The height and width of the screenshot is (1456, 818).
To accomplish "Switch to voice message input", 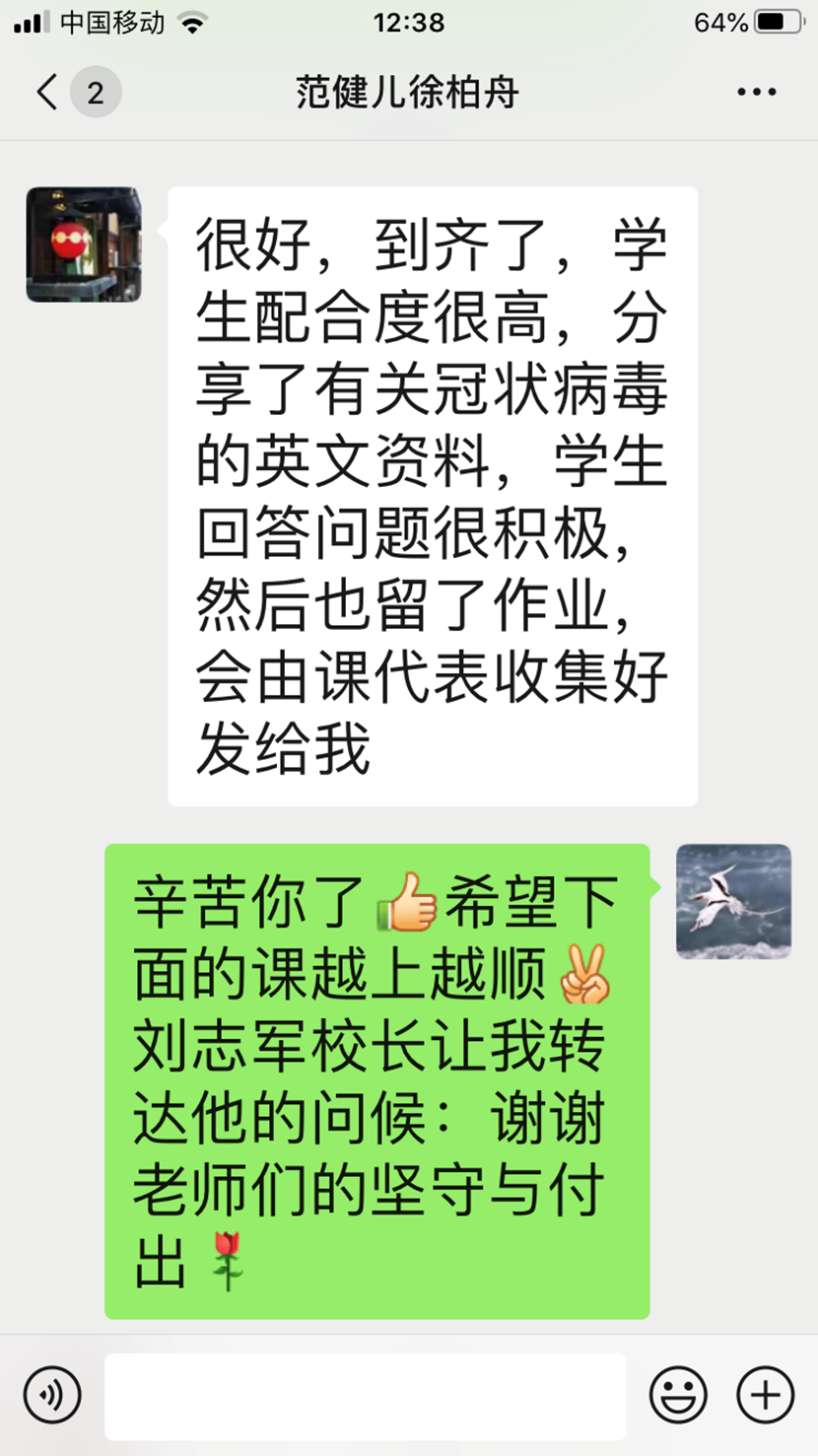I will [52, 1395].
